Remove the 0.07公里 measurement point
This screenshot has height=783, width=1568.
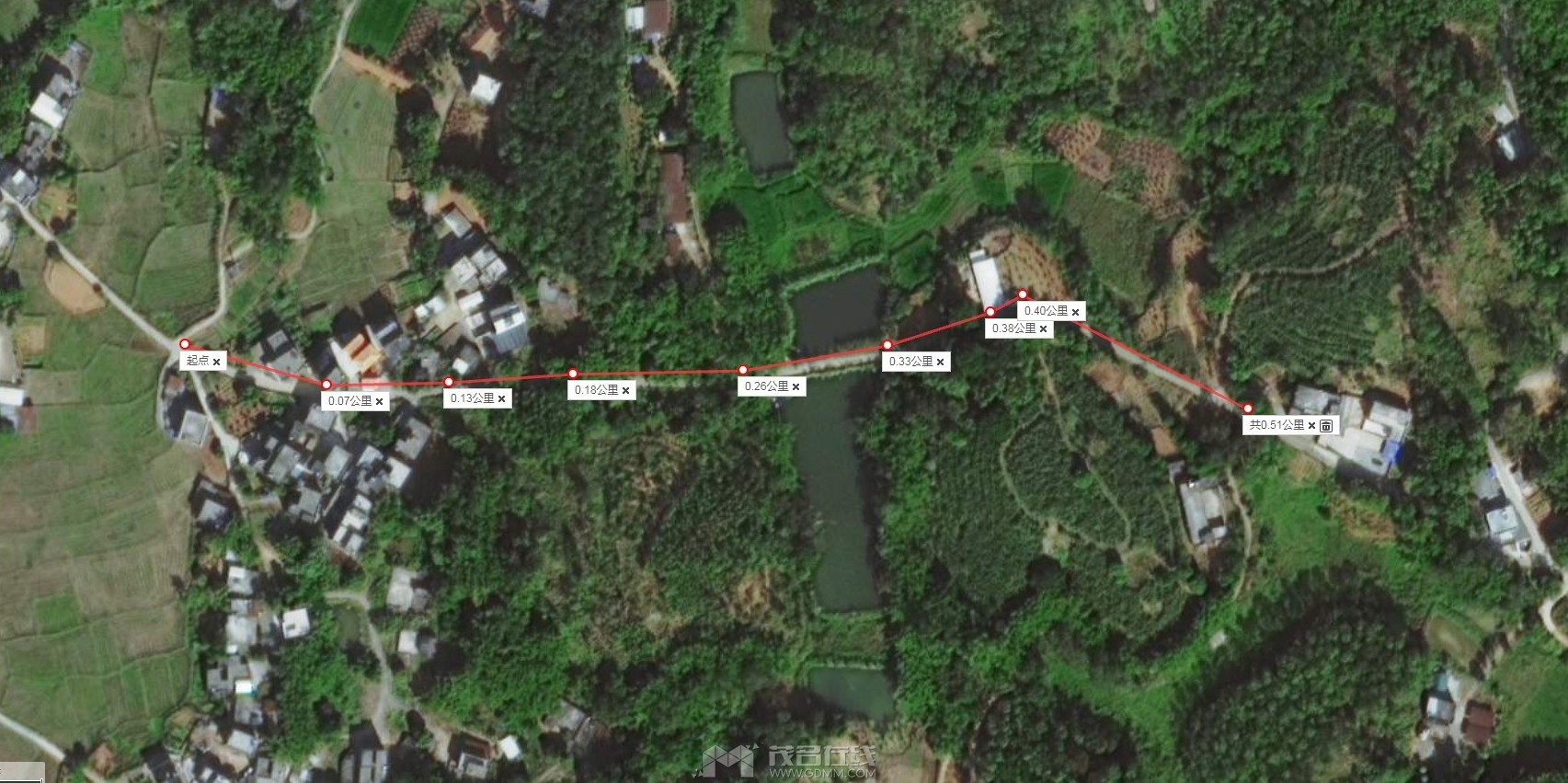click(379, 402)
